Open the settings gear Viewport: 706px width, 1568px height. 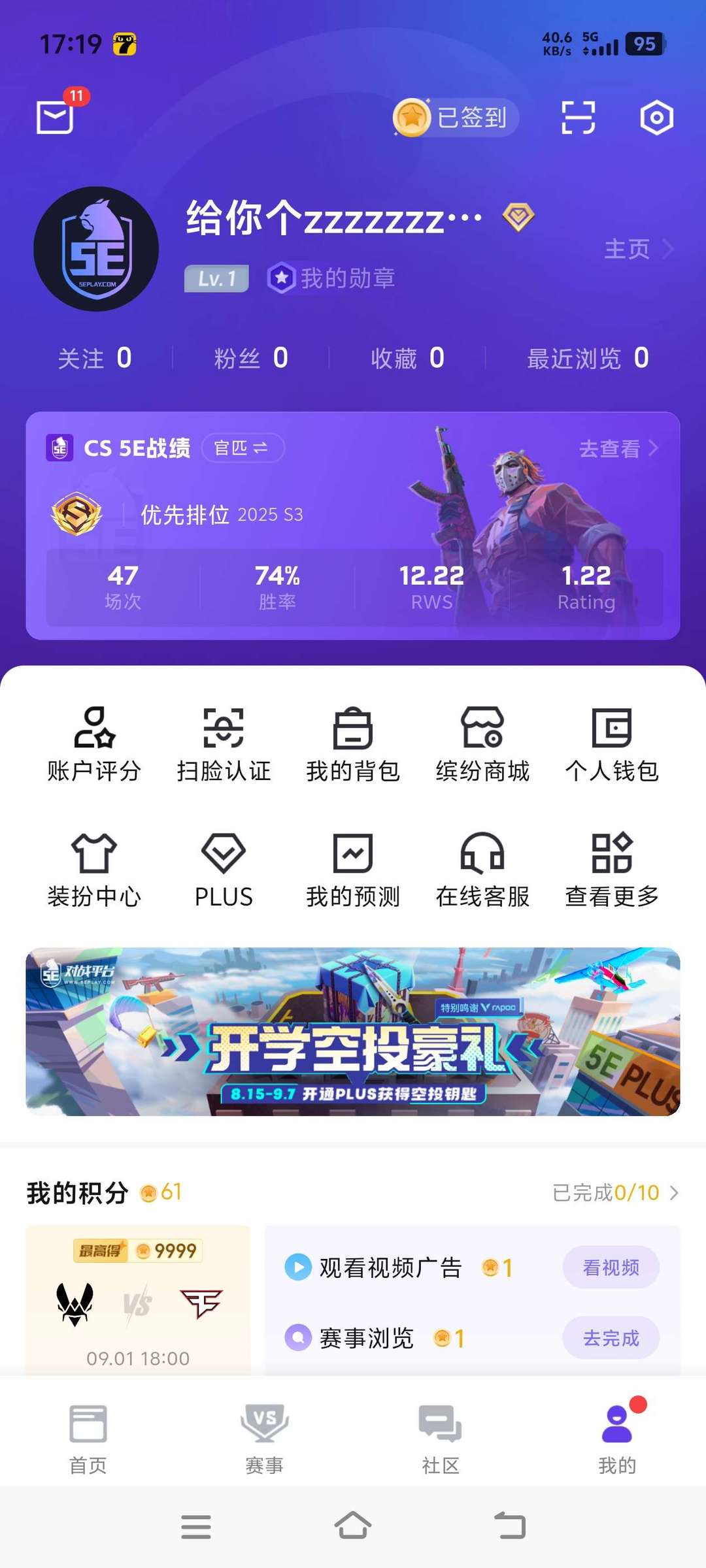pos(656,118)
